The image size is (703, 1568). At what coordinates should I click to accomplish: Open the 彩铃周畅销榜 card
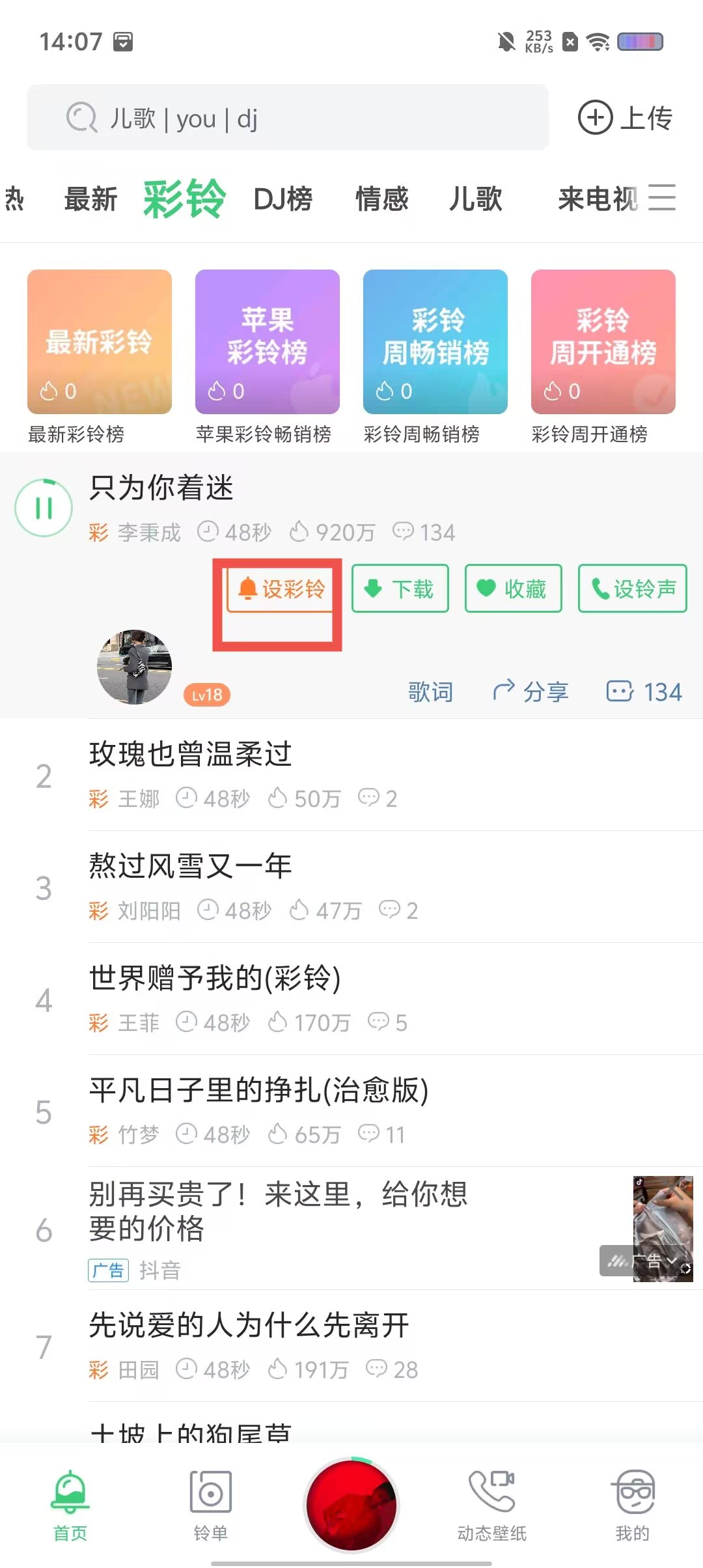435,343
